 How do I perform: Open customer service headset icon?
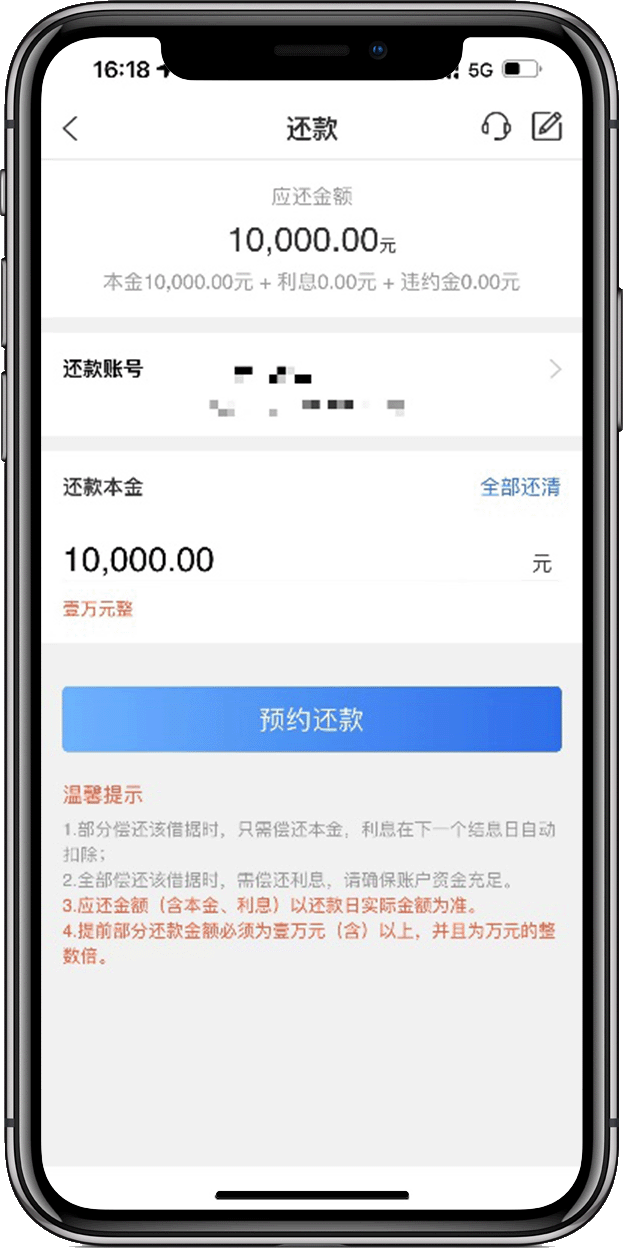(x=496, y=127)
